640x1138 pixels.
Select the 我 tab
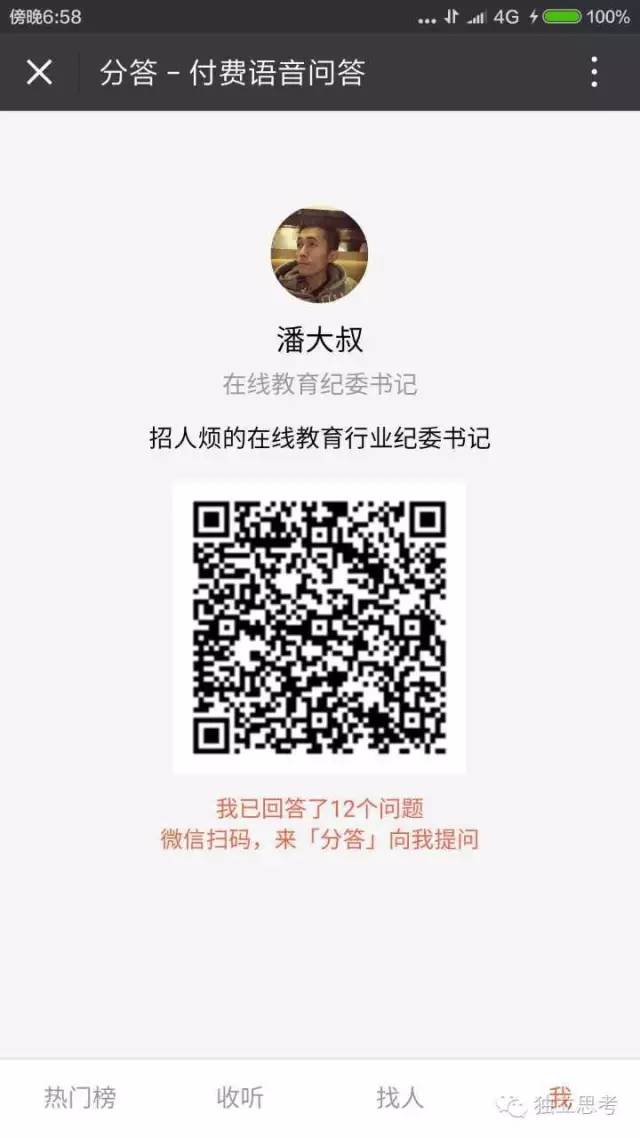coord(560,1096)
